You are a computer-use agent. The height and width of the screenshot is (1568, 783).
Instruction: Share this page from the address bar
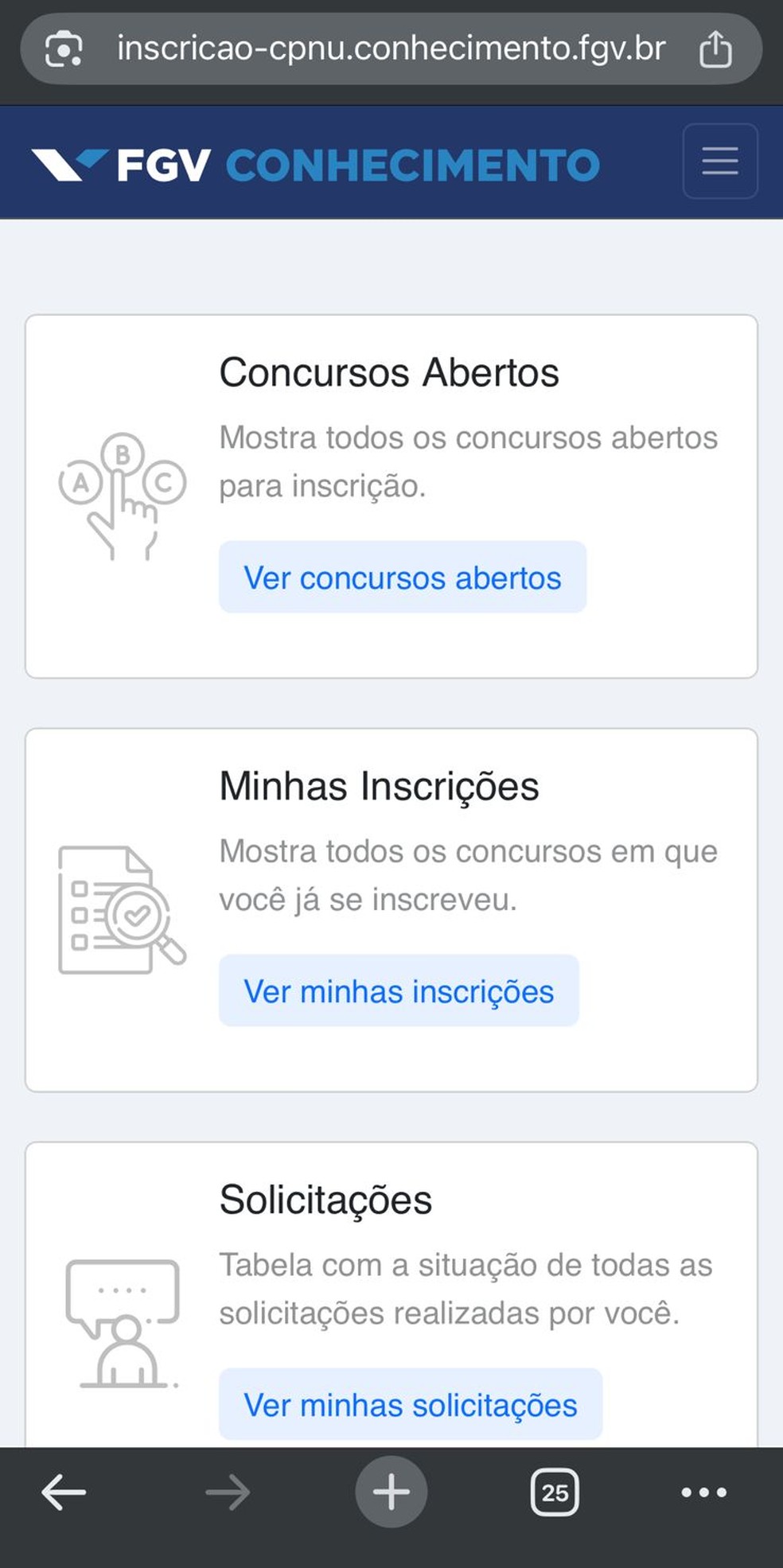pyautogui.click(x=715, y=49)
